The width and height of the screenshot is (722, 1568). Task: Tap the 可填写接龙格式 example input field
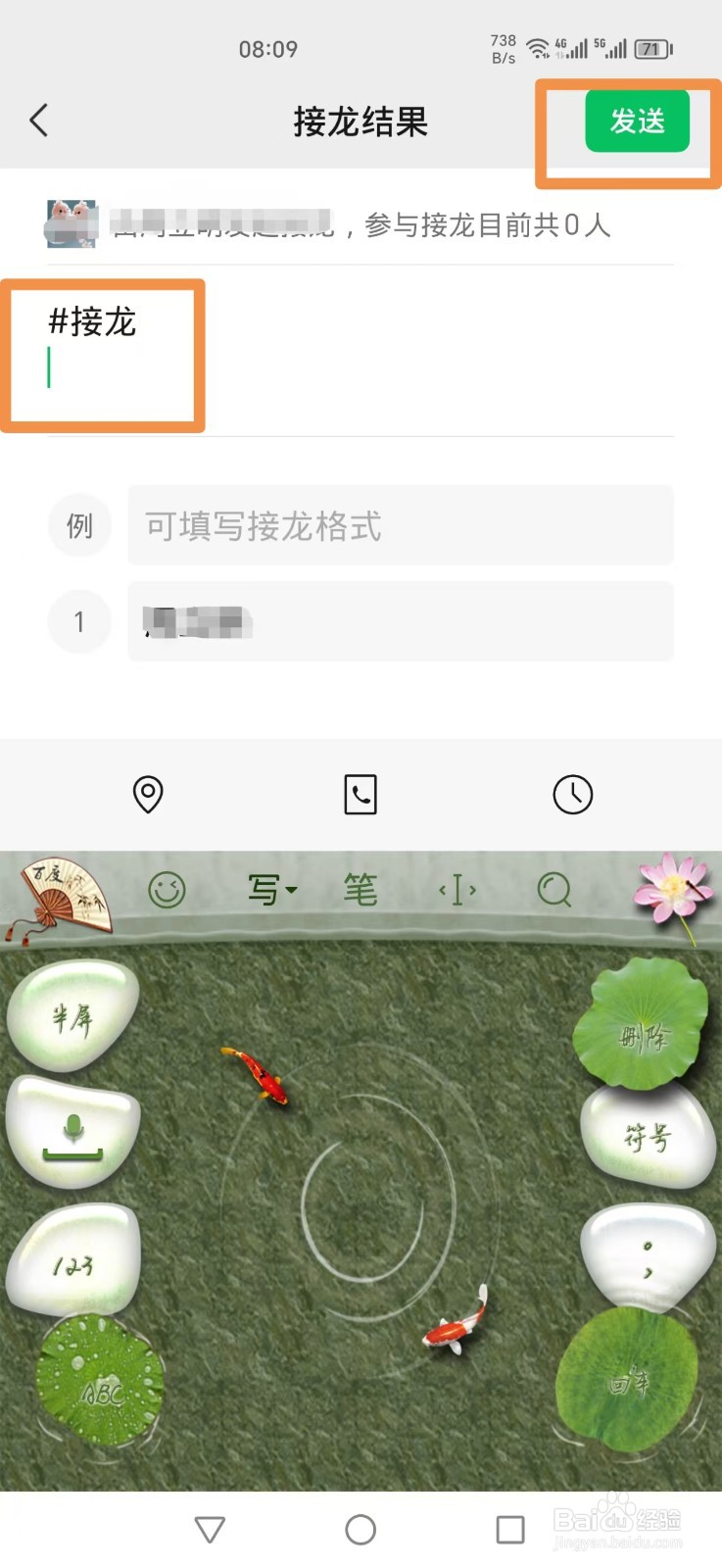pos(401,526)
